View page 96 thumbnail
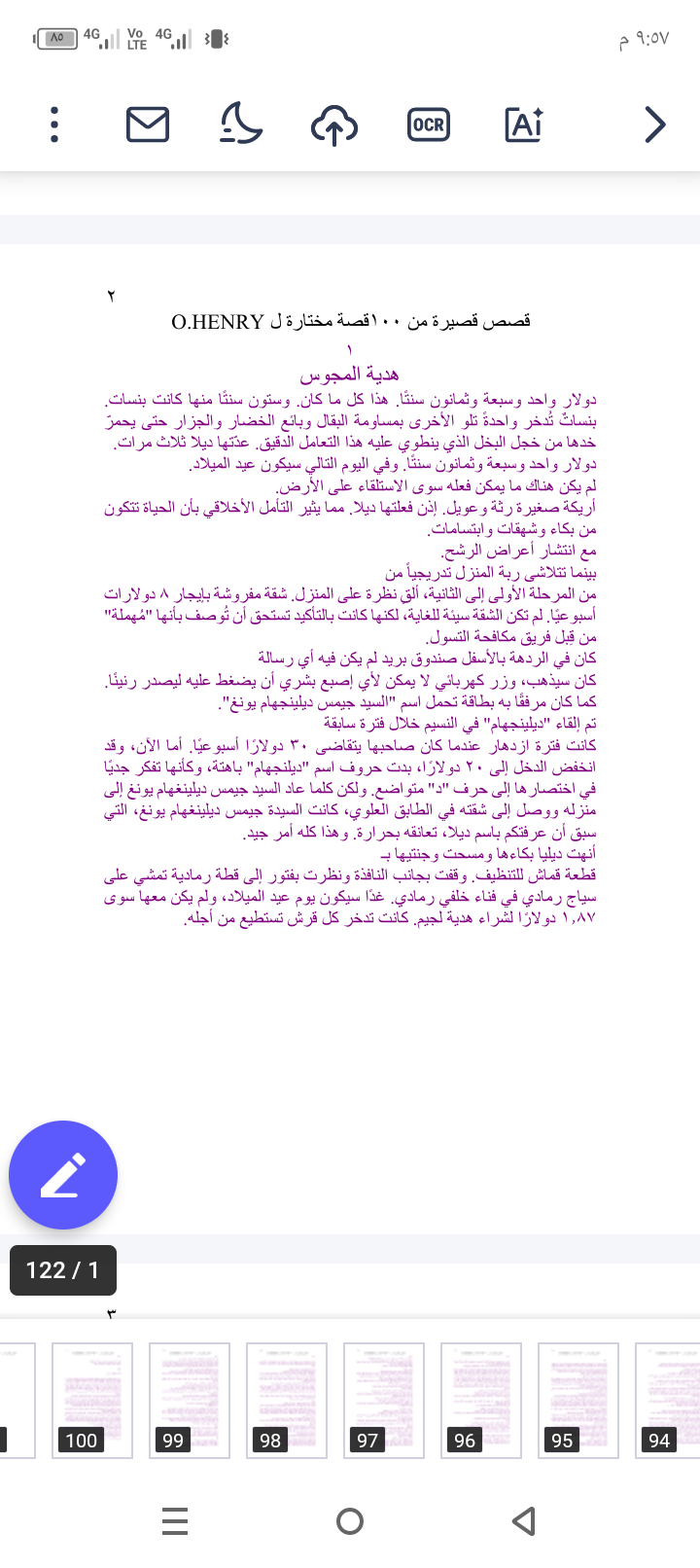 481,1400
